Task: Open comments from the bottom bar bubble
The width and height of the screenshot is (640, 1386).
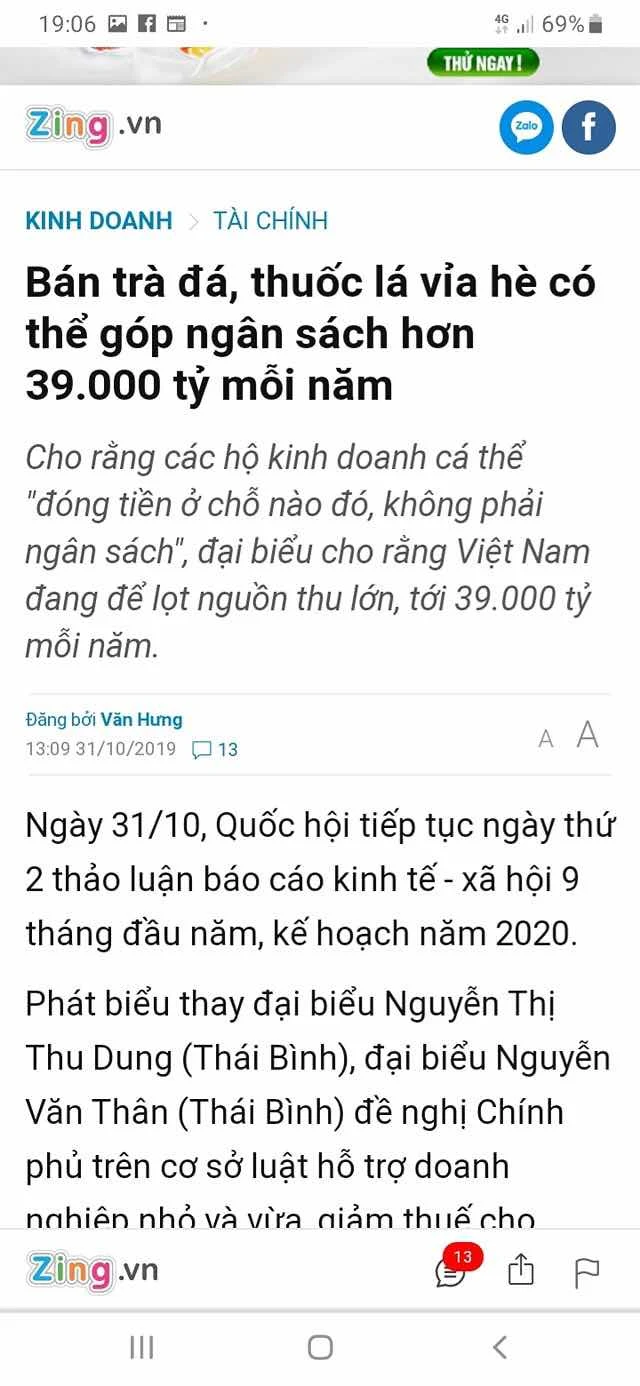Action: click(452, 1269)
